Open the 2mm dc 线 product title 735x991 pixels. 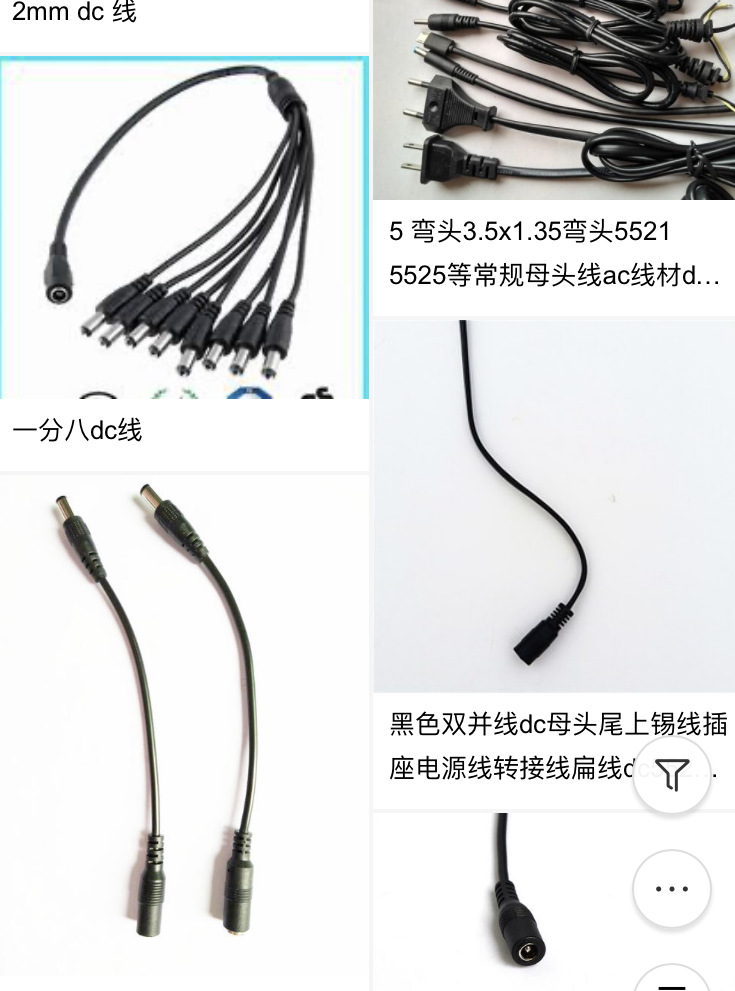pos(75,13)
